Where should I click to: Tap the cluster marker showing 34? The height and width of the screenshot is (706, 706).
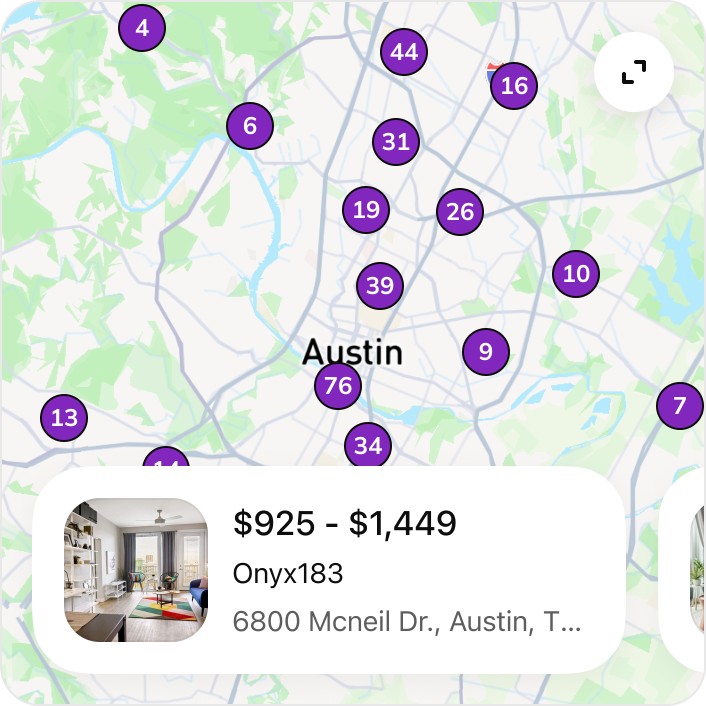pyautogui.click(x=368, y=445)
